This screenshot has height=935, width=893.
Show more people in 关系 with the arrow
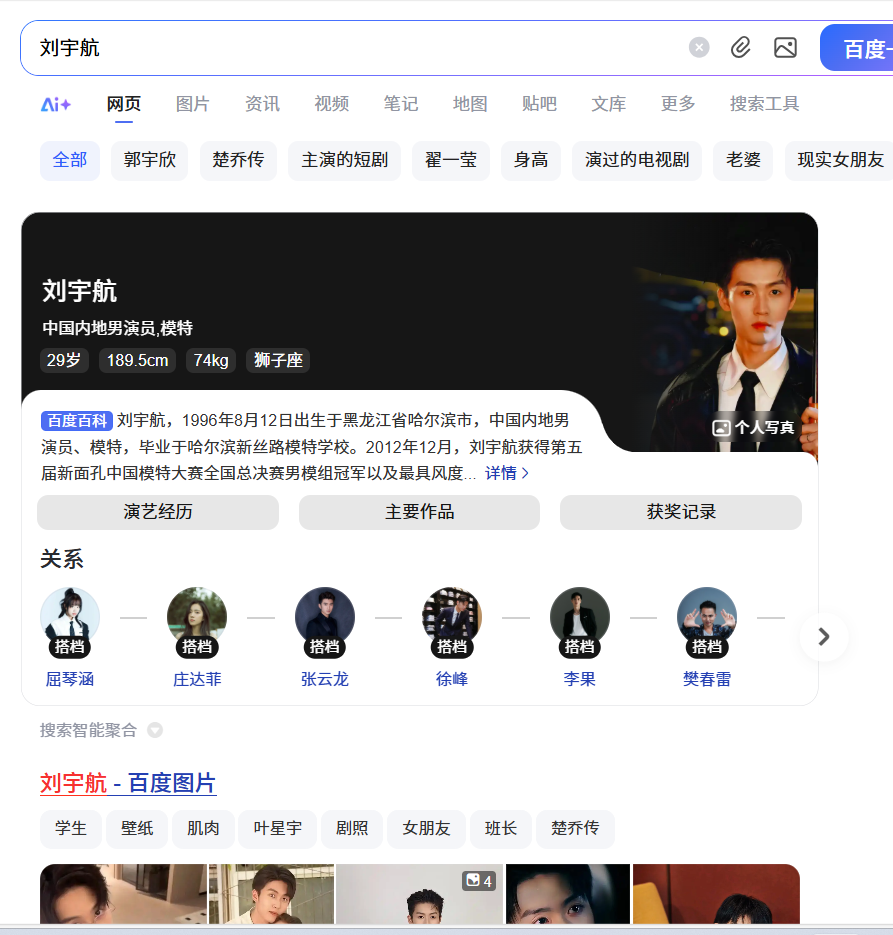(x=824, y=637)
